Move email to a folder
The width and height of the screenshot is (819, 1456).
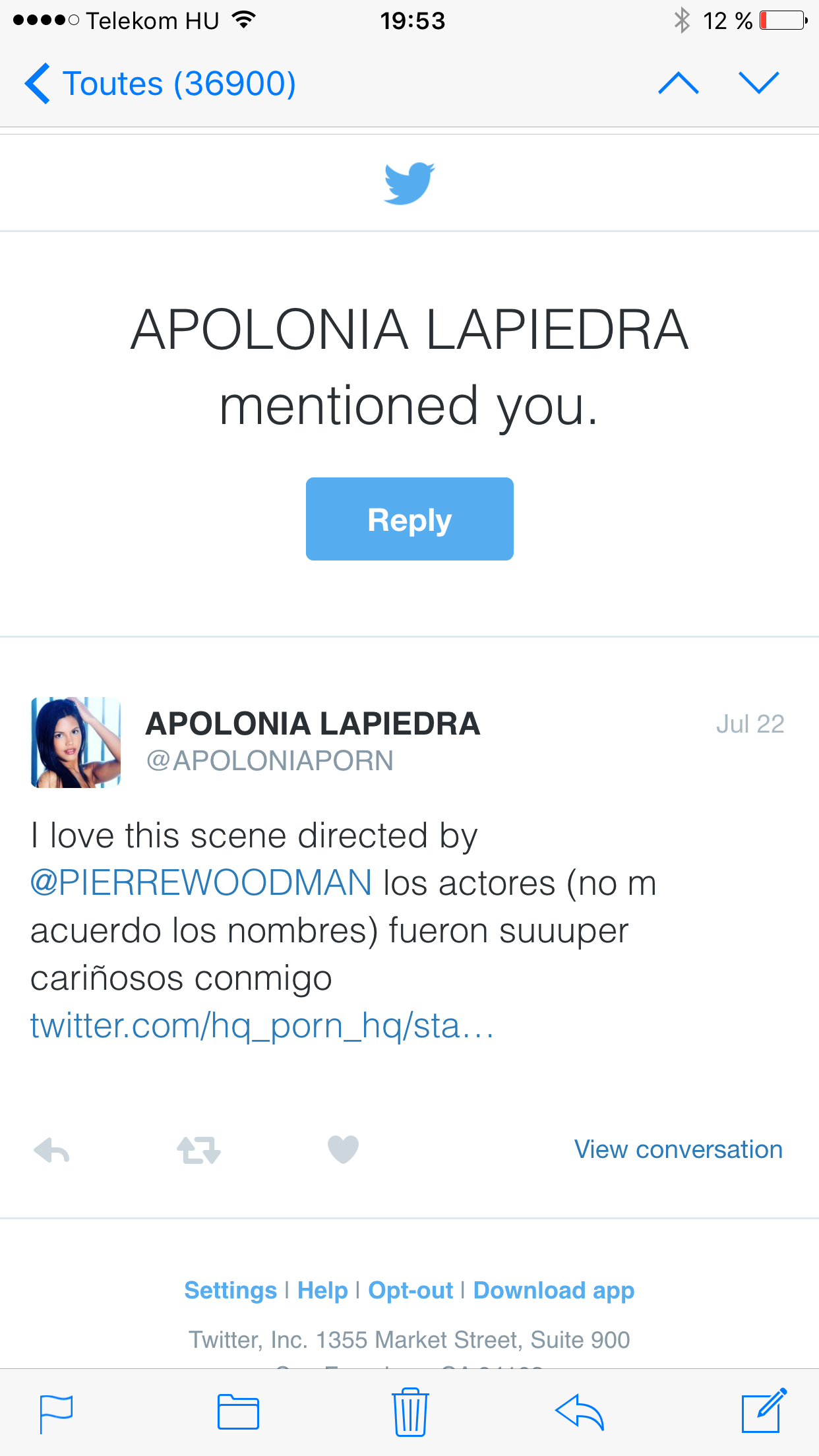point(238,1412)
